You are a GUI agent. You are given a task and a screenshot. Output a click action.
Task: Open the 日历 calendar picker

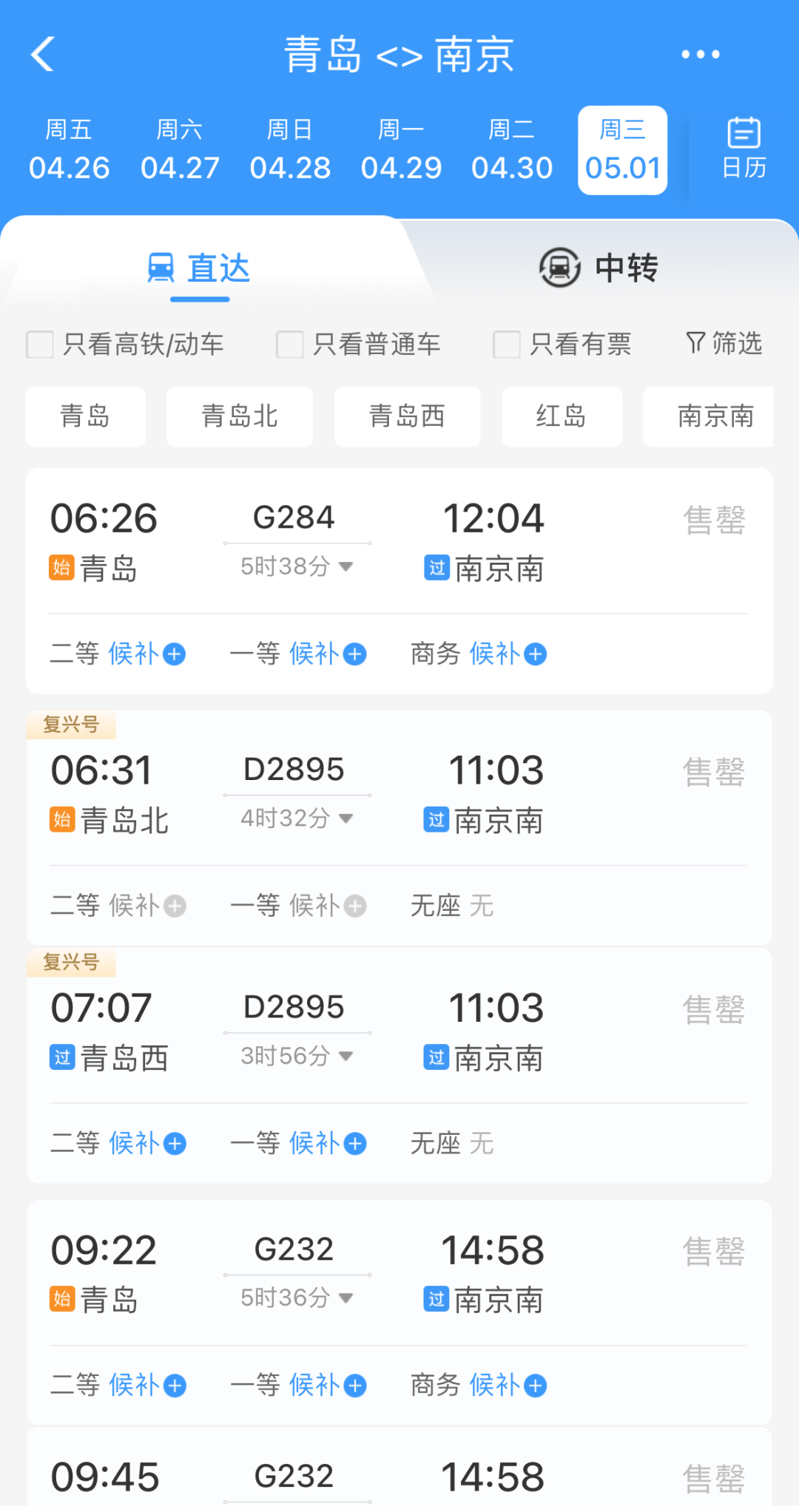[x=744, y=149]
